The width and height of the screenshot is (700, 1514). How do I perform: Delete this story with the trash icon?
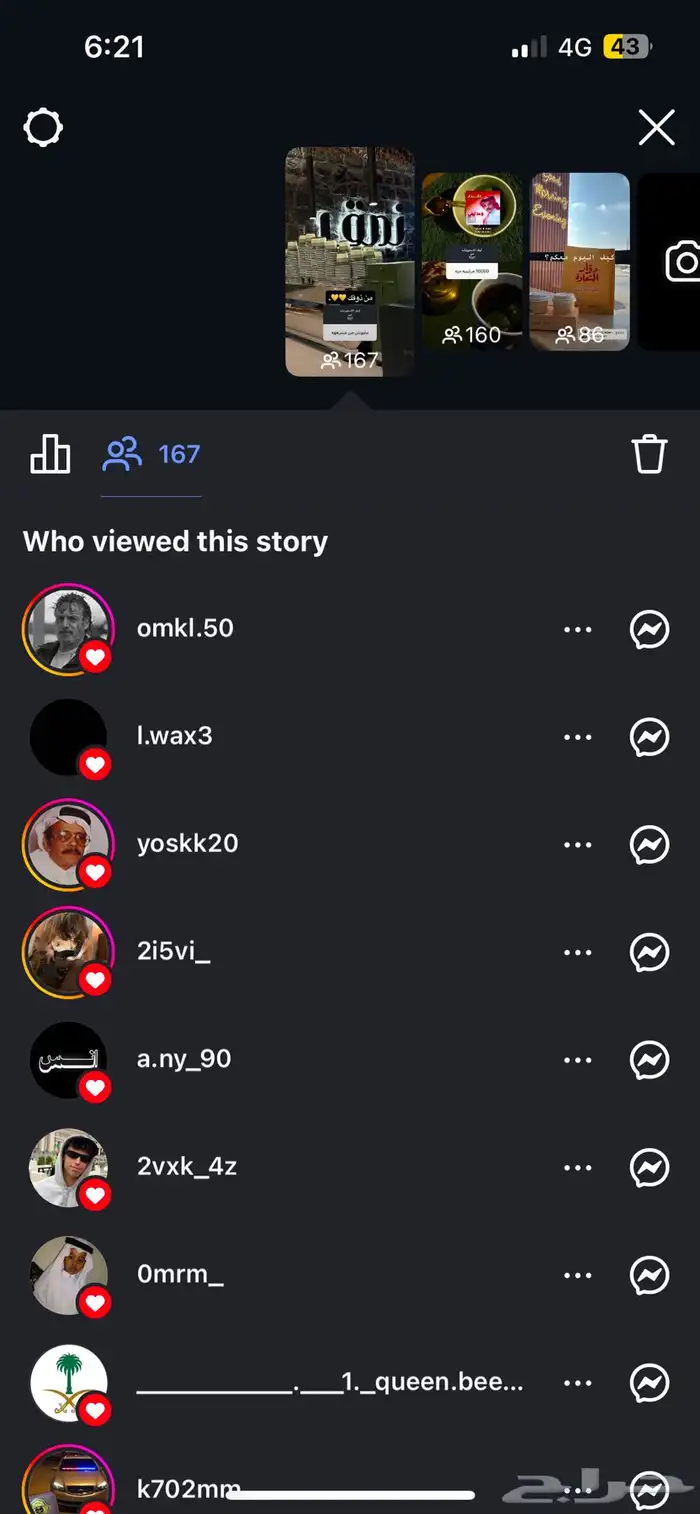click(x=648, y=454)
